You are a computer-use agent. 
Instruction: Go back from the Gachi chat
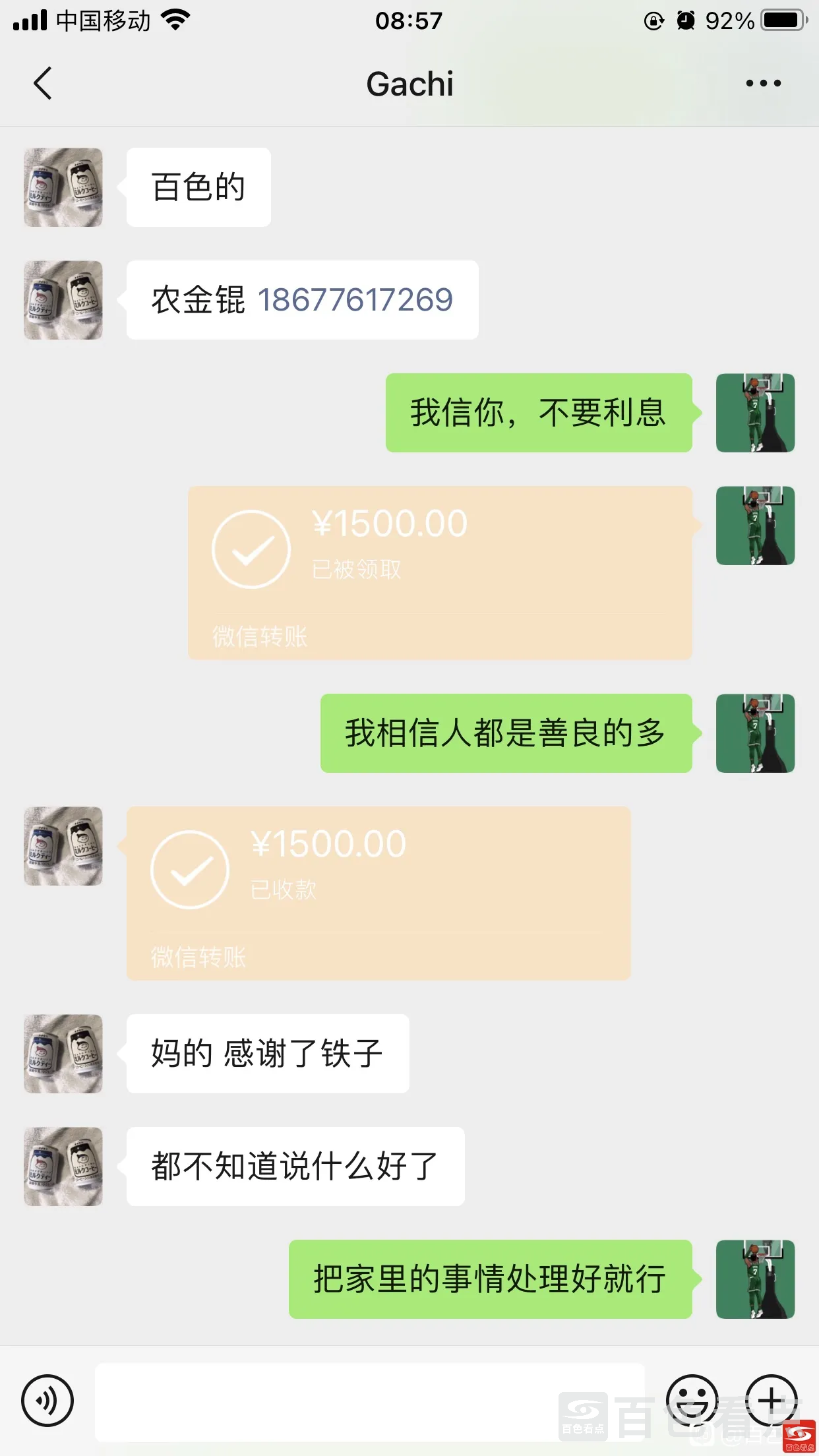click(43, 84)
